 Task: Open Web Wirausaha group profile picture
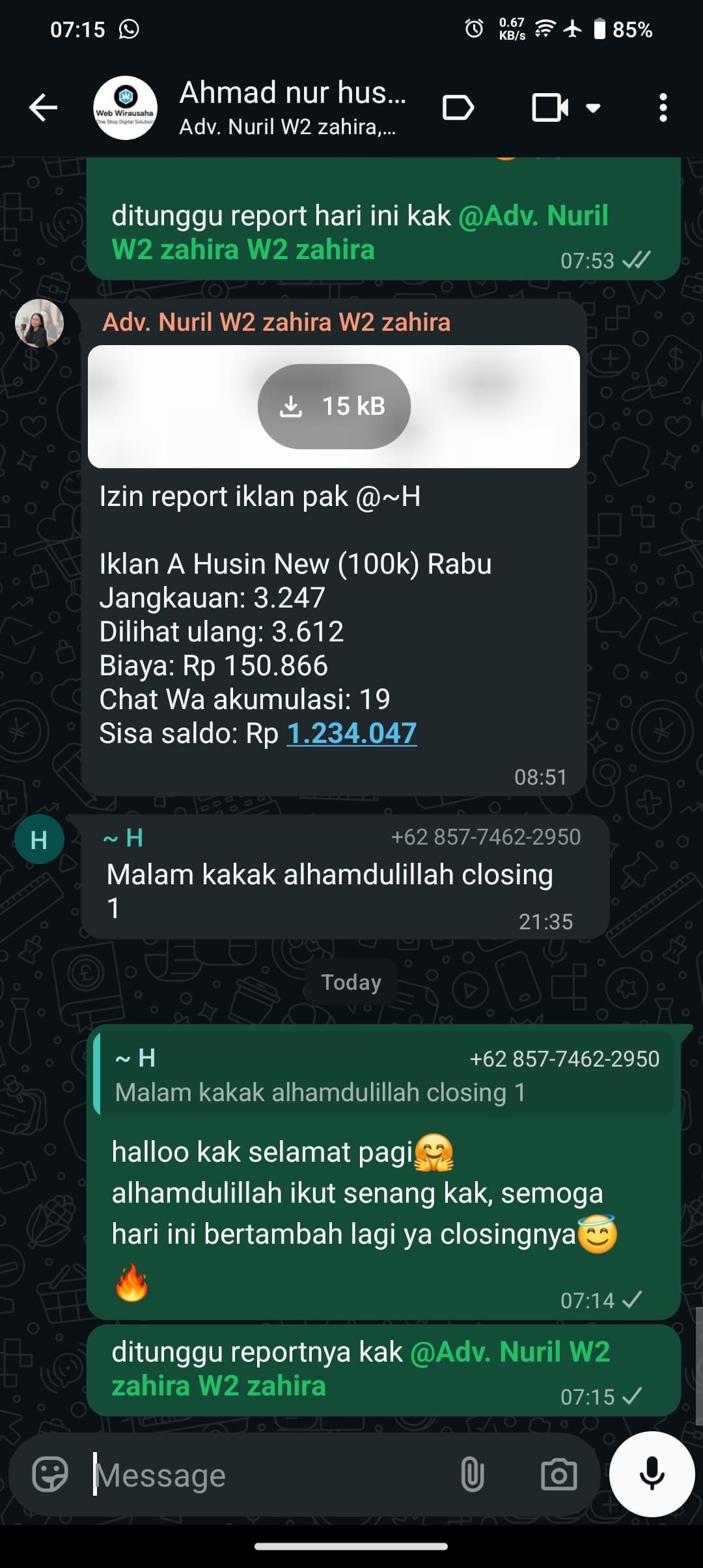pos(125,107)
